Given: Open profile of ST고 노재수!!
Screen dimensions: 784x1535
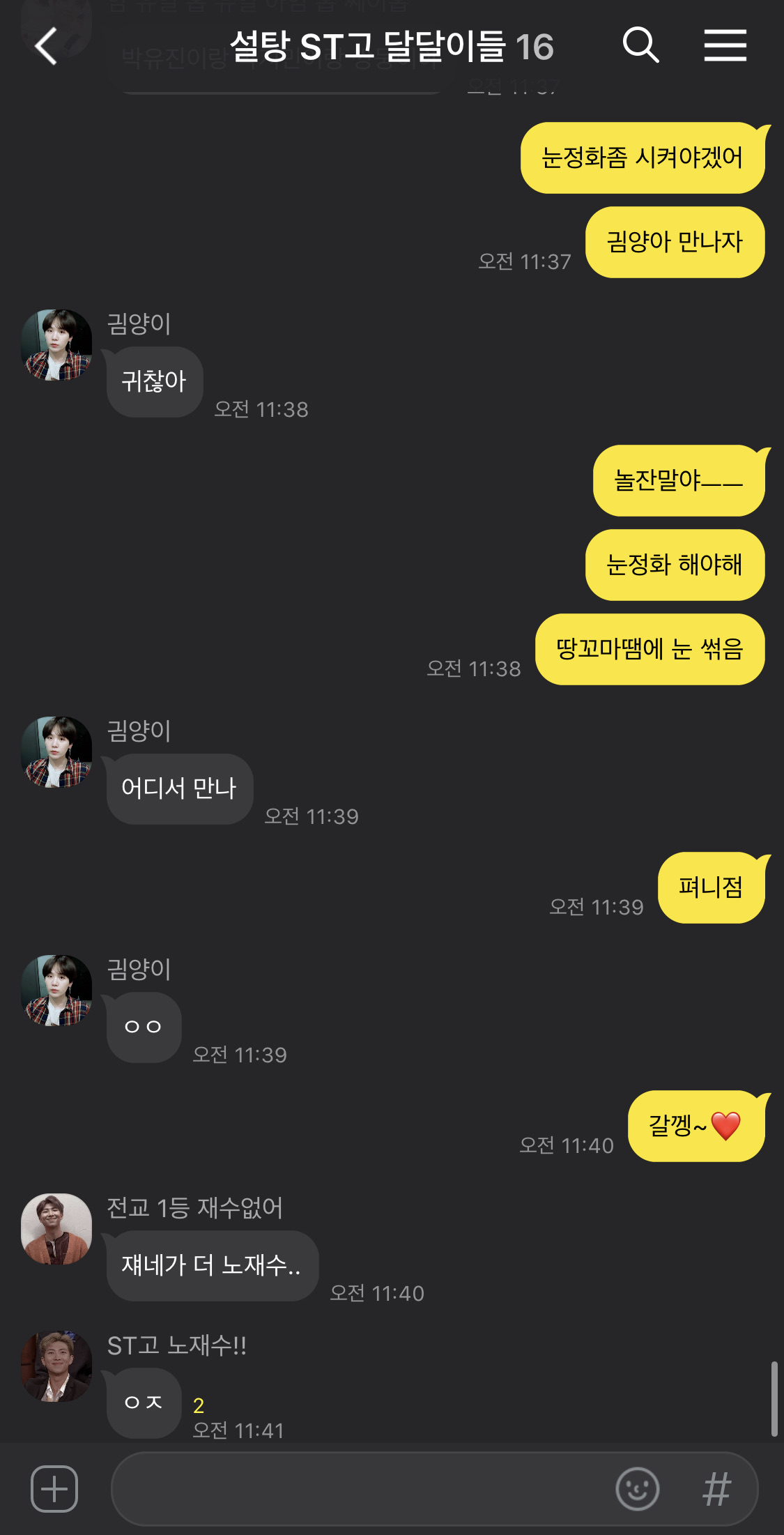Looking at the screenshot, I should (x=56, y=1366).
